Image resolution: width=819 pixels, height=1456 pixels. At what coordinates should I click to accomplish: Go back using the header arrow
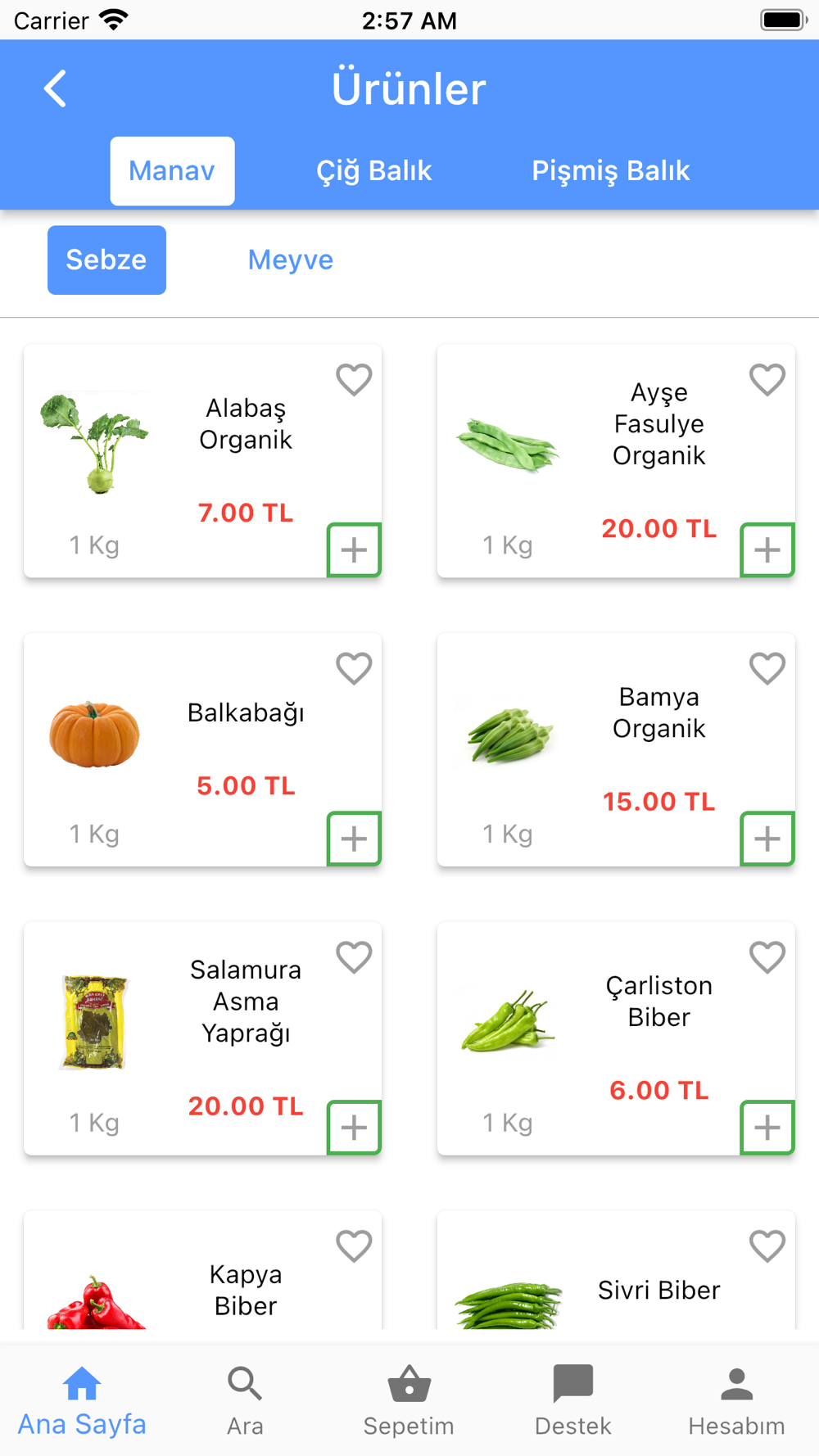pos(55,88)
